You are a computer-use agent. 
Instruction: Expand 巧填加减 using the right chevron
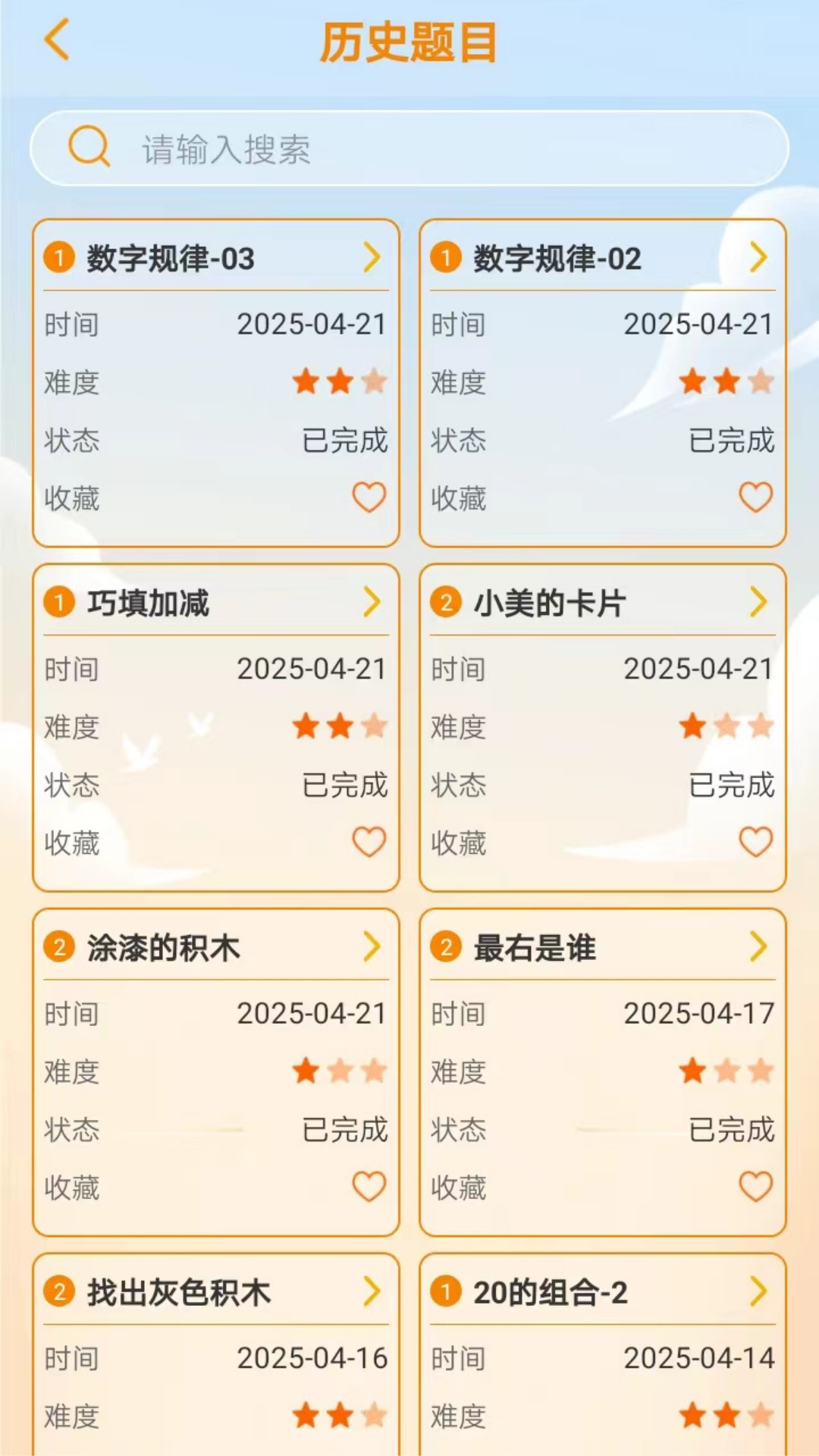coord(373,602)
